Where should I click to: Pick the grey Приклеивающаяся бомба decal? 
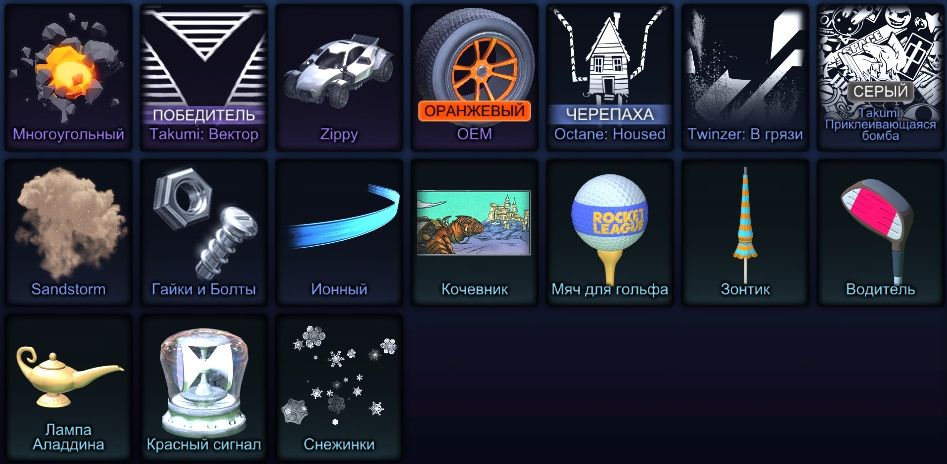(880, 77)
